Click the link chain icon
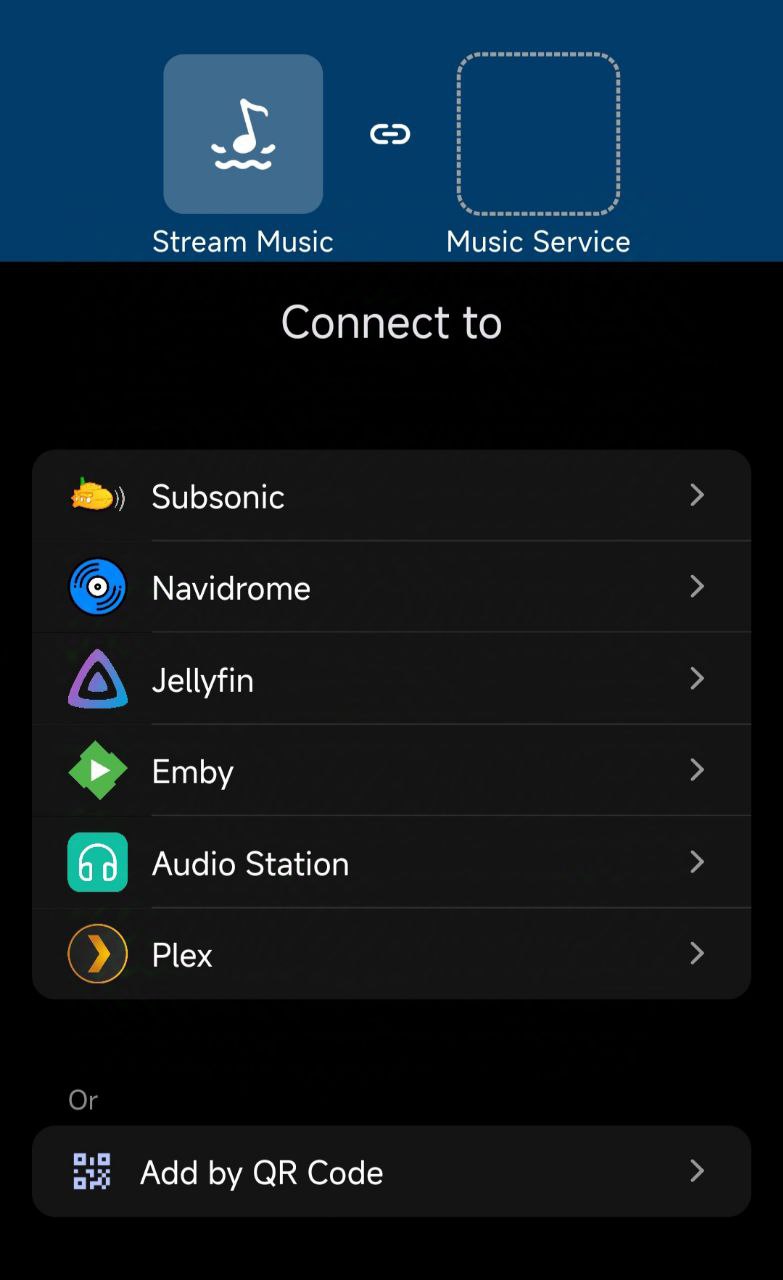The height and width of the screenshot is (1280, 783). [390, 133]
